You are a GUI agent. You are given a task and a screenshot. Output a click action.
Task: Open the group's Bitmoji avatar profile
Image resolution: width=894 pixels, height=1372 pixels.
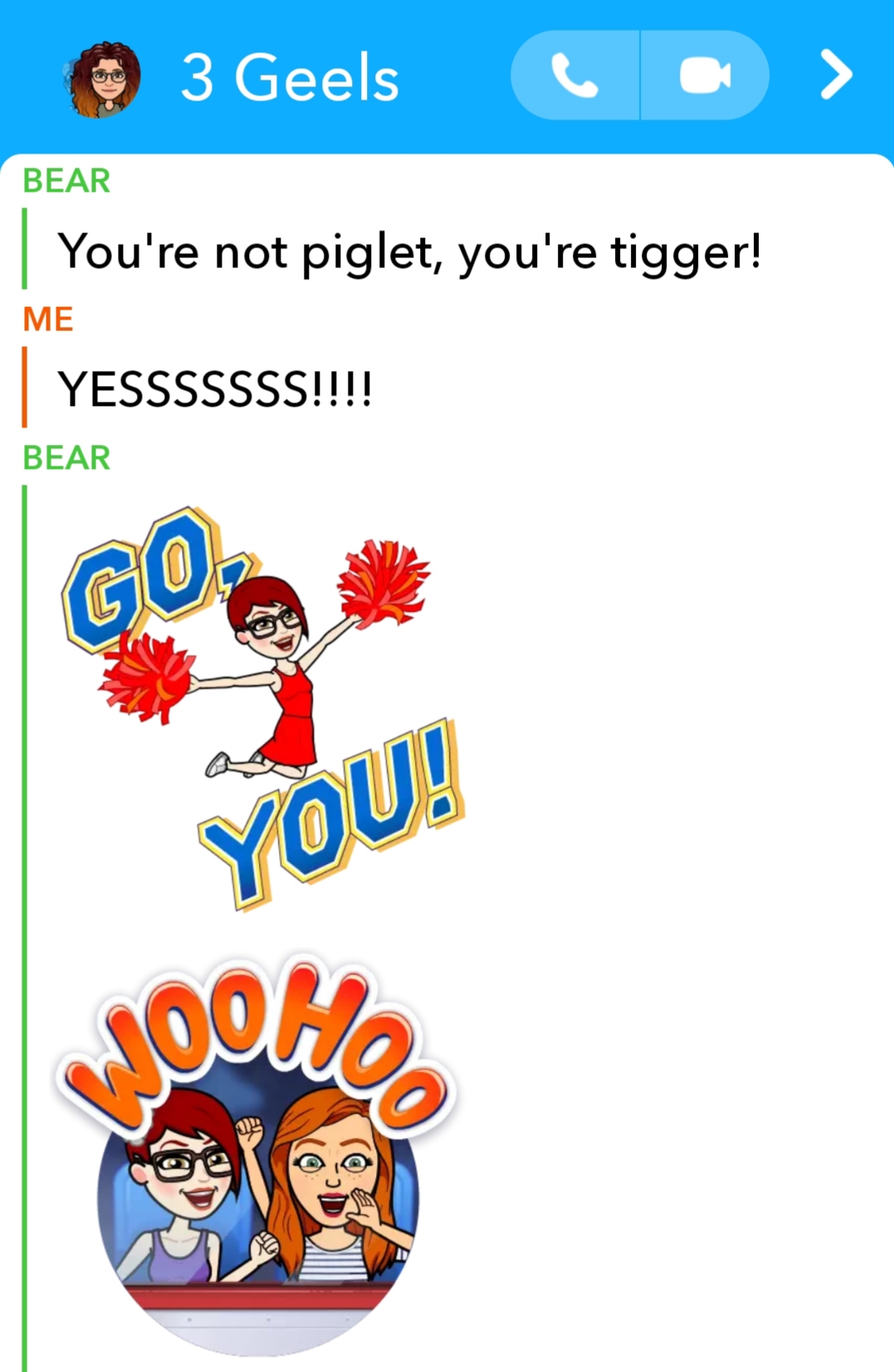pos(103,79)
